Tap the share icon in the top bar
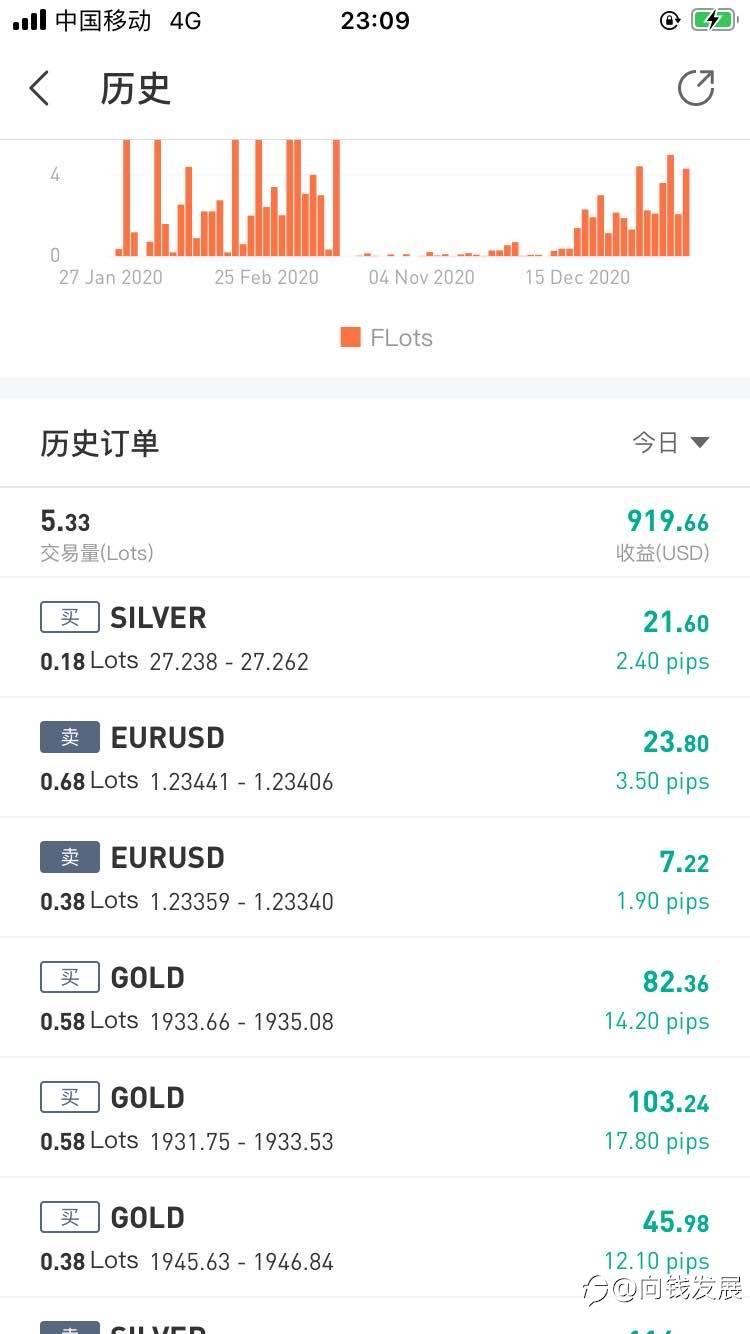The width and height of the screenshot is (750, 1334). point(696,88)
